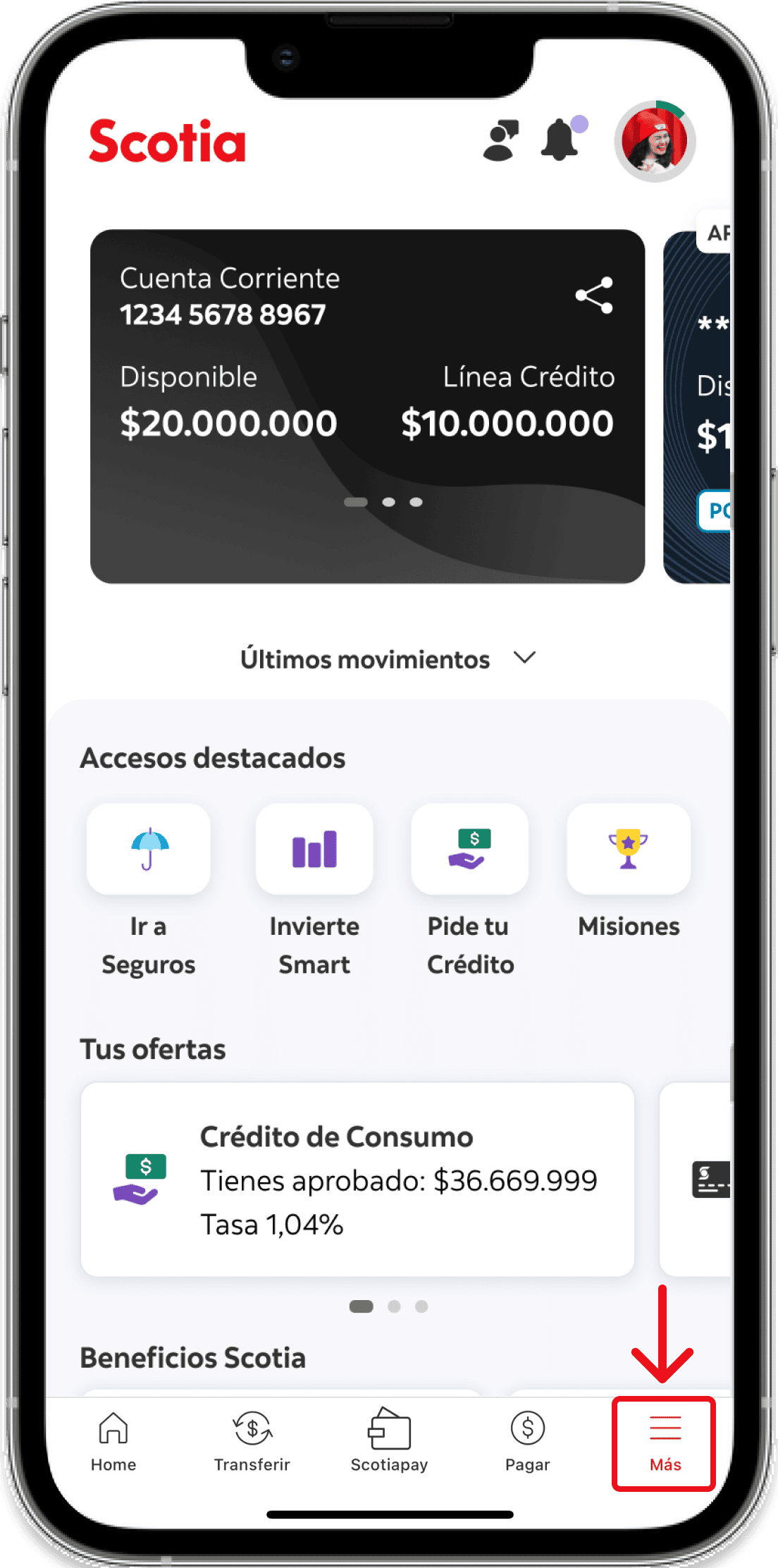Open the notifications bell
This screenshot has height=1568, width=778.
coord(560,140)
